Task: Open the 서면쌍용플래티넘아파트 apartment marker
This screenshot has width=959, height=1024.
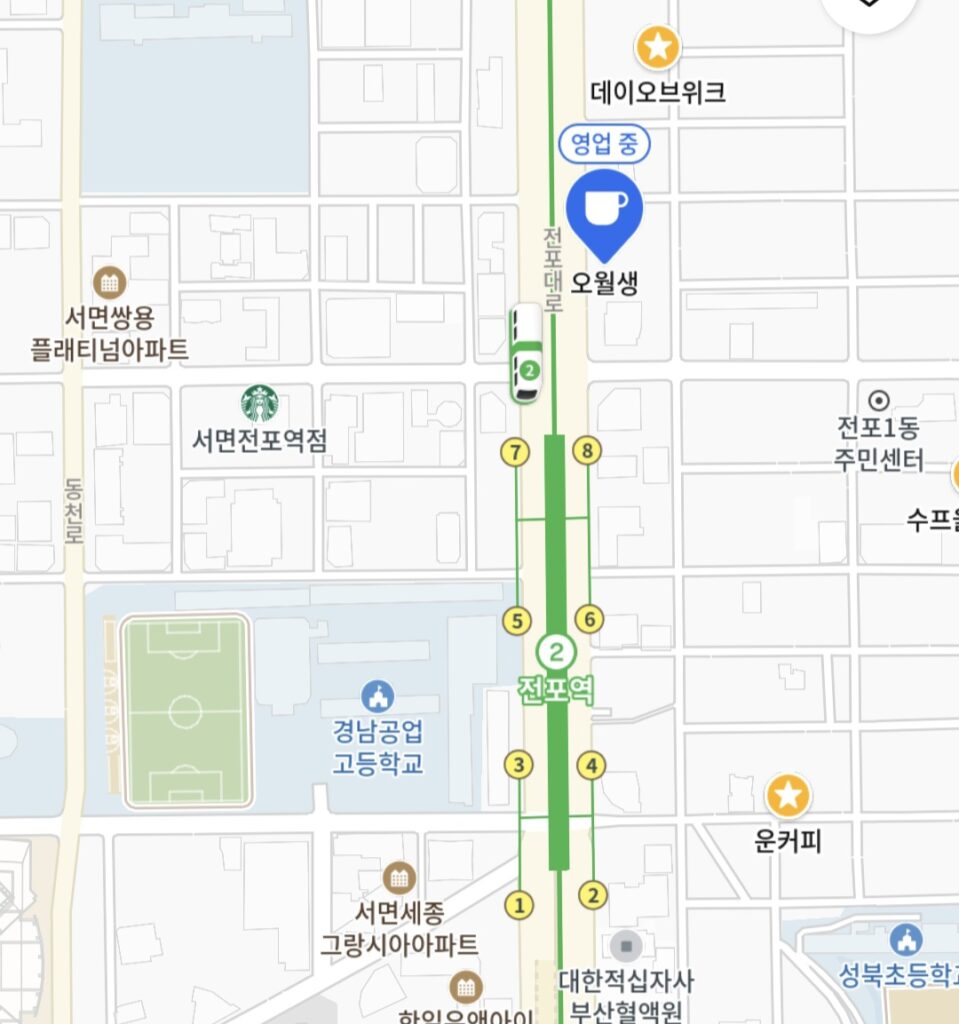Action: [x=109, y=283]
